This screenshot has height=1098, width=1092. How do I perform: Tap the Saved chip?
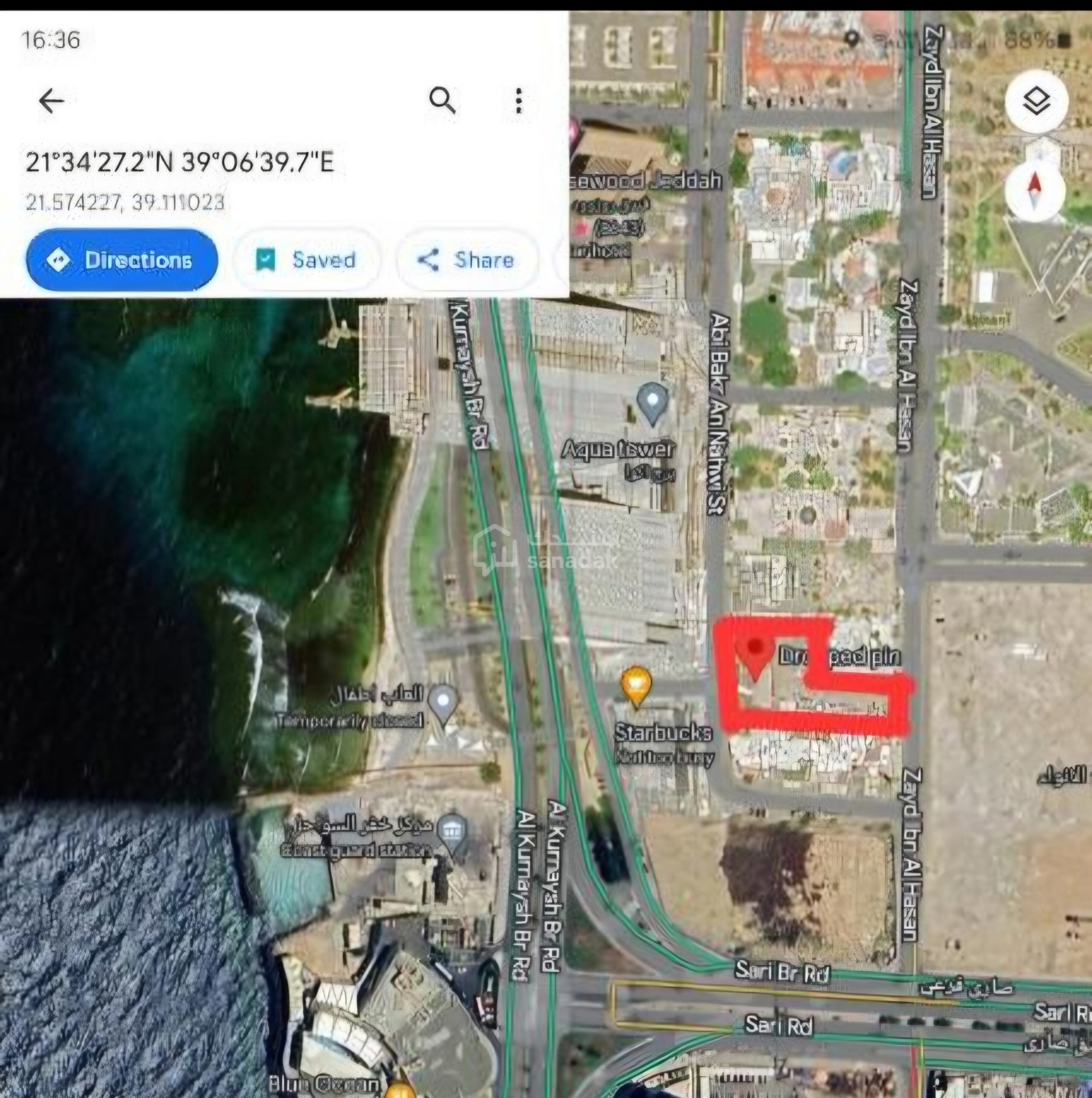(307, 260)
